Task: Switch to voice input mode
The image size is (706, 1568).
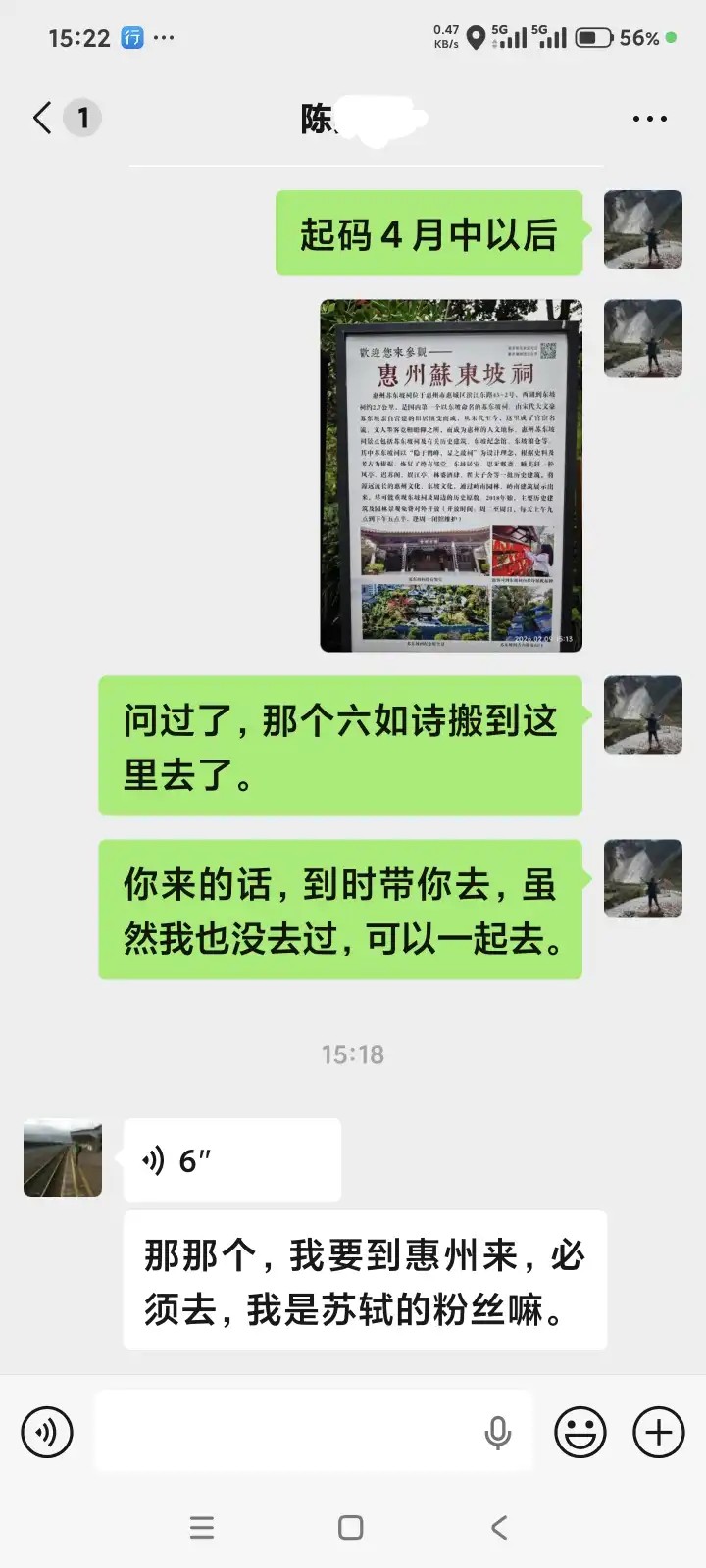Action: coord(47,1432)
